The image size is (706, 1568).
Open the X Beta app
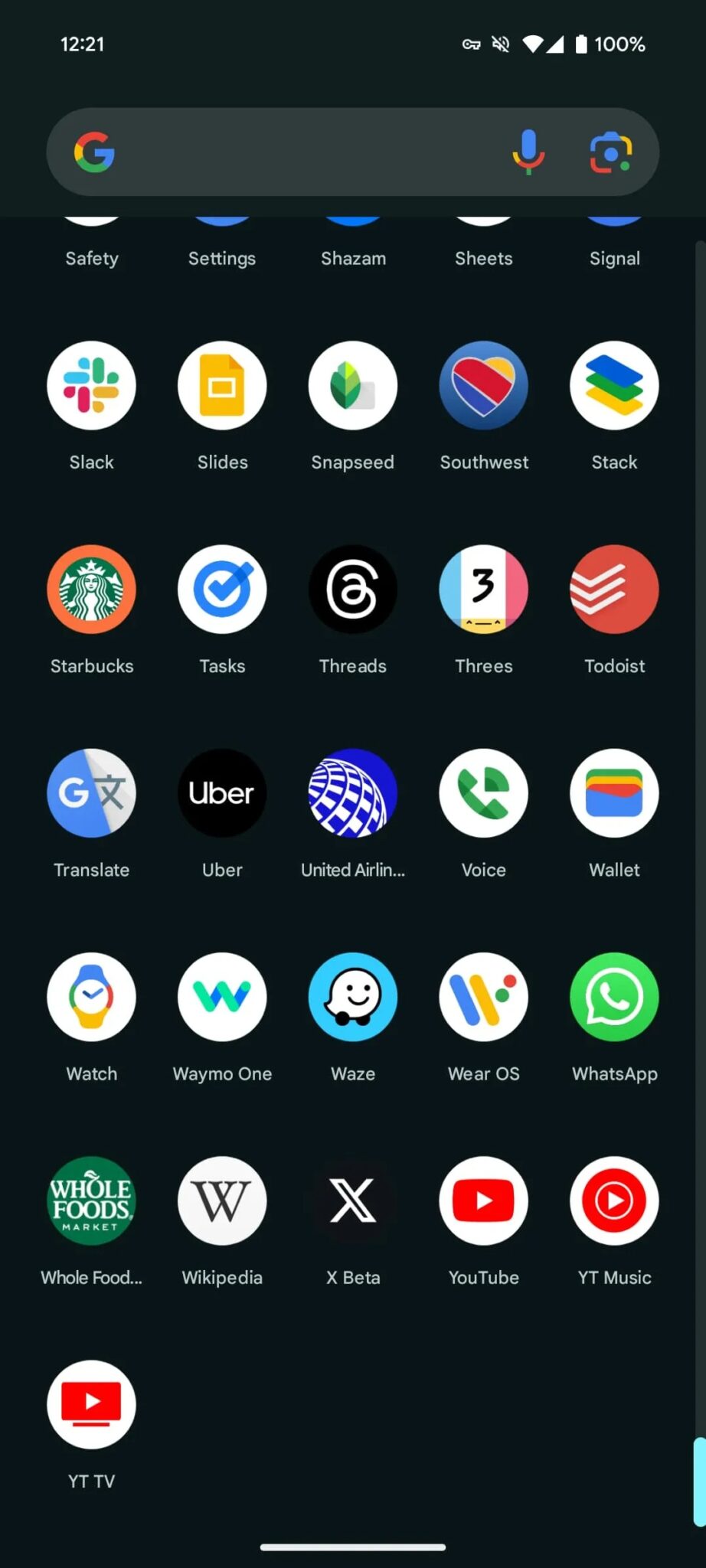coord(352,1200)
